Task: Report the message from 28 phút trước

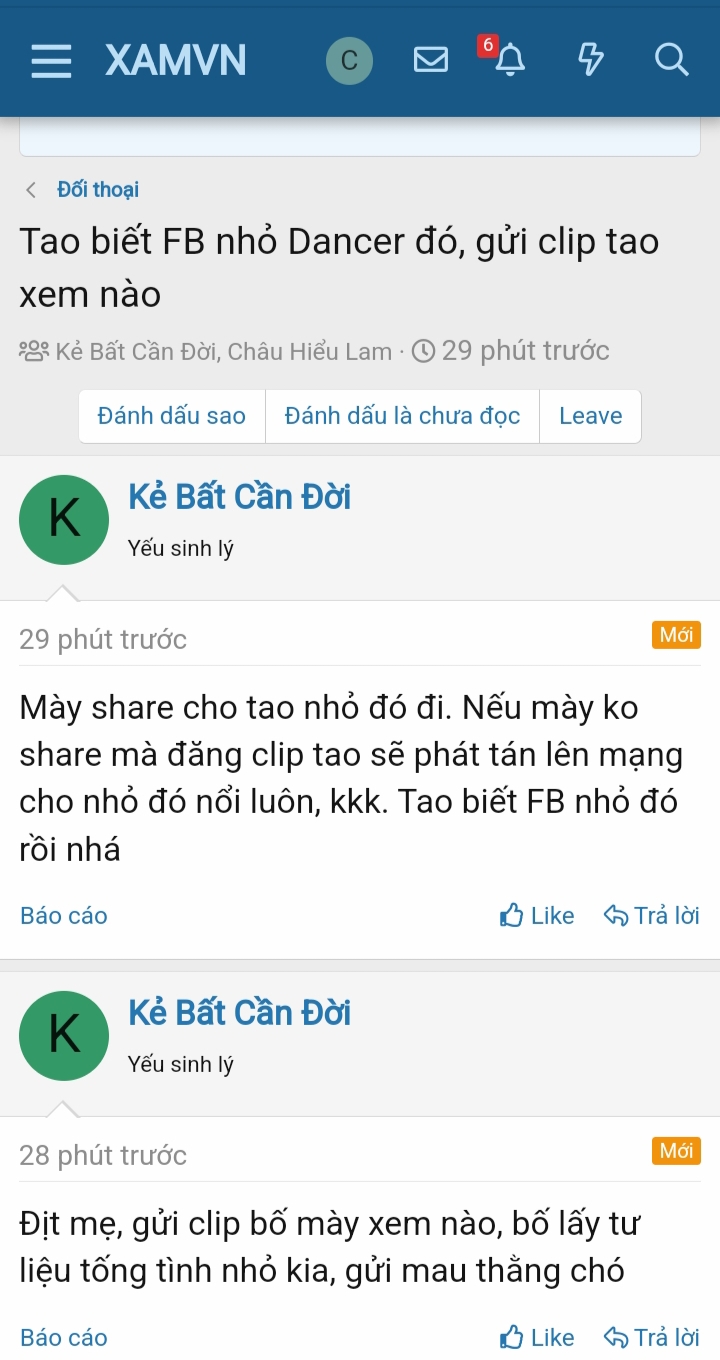Action: (x=63, y=1337)
